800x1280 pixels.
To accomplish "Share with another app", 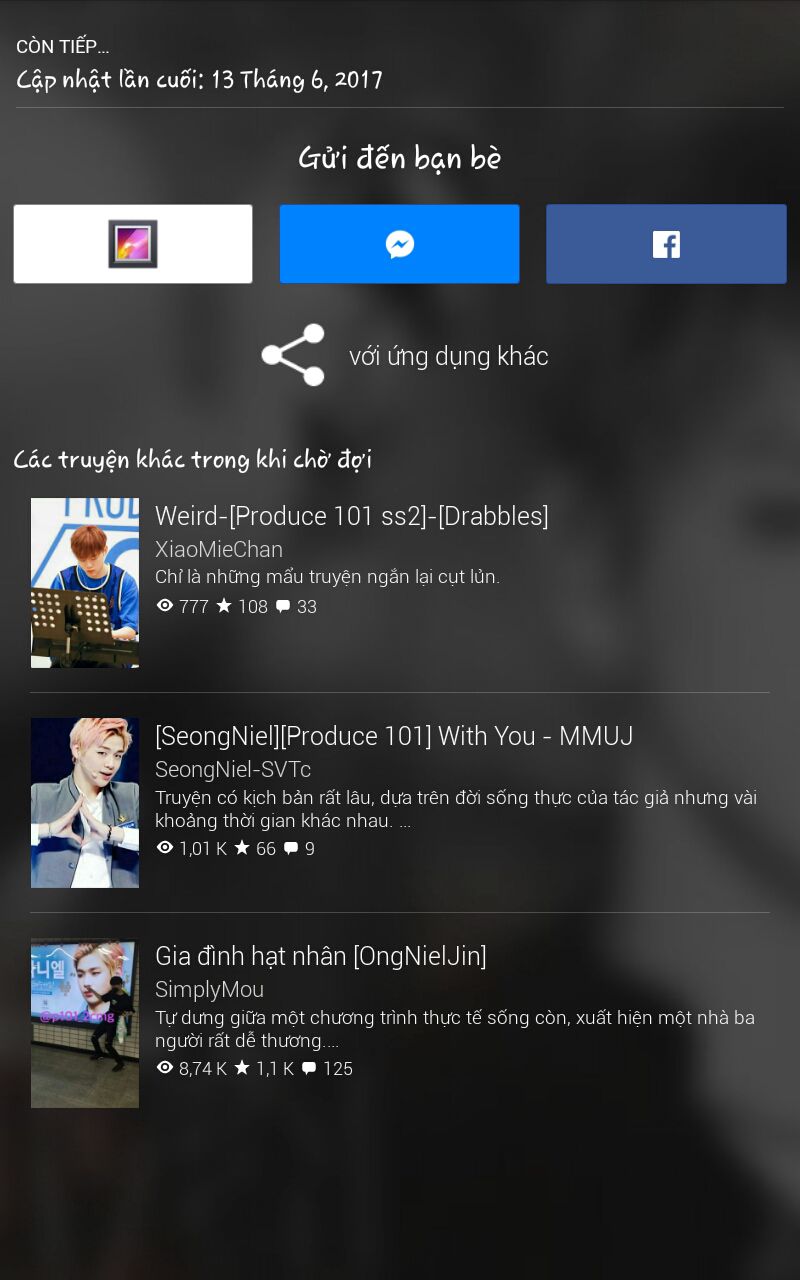I will [x=405, y=355].
